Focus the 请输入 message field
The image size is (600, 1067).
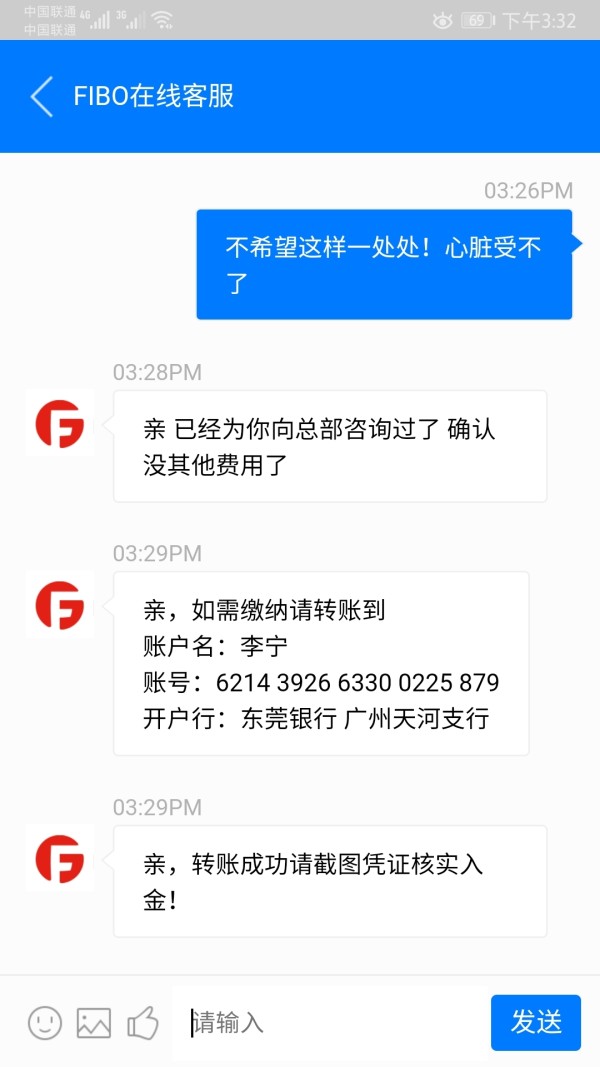click(330, 1022)
